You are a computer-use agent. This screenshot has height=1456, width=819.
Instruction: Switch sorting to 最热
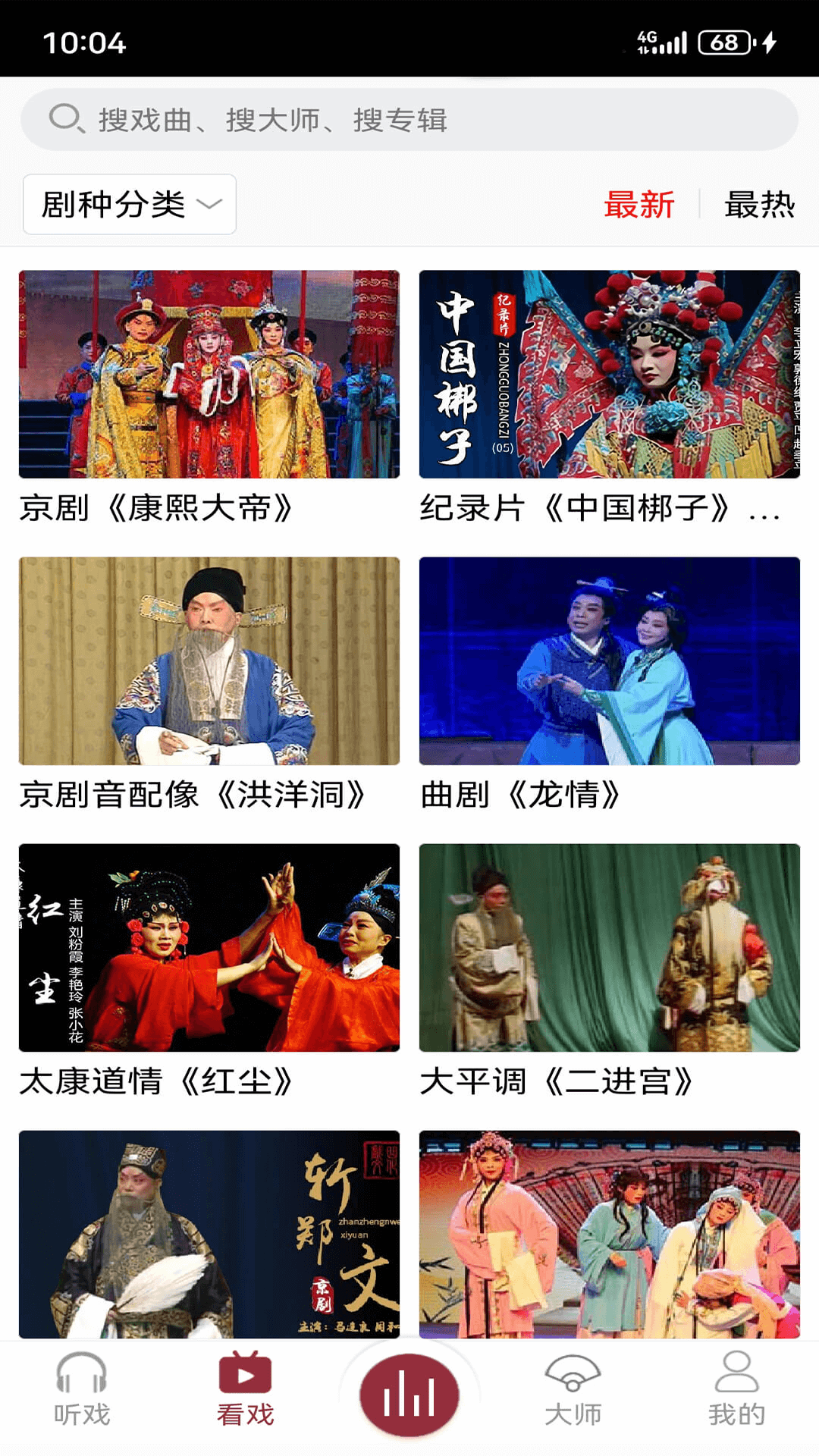click(761, 204)
